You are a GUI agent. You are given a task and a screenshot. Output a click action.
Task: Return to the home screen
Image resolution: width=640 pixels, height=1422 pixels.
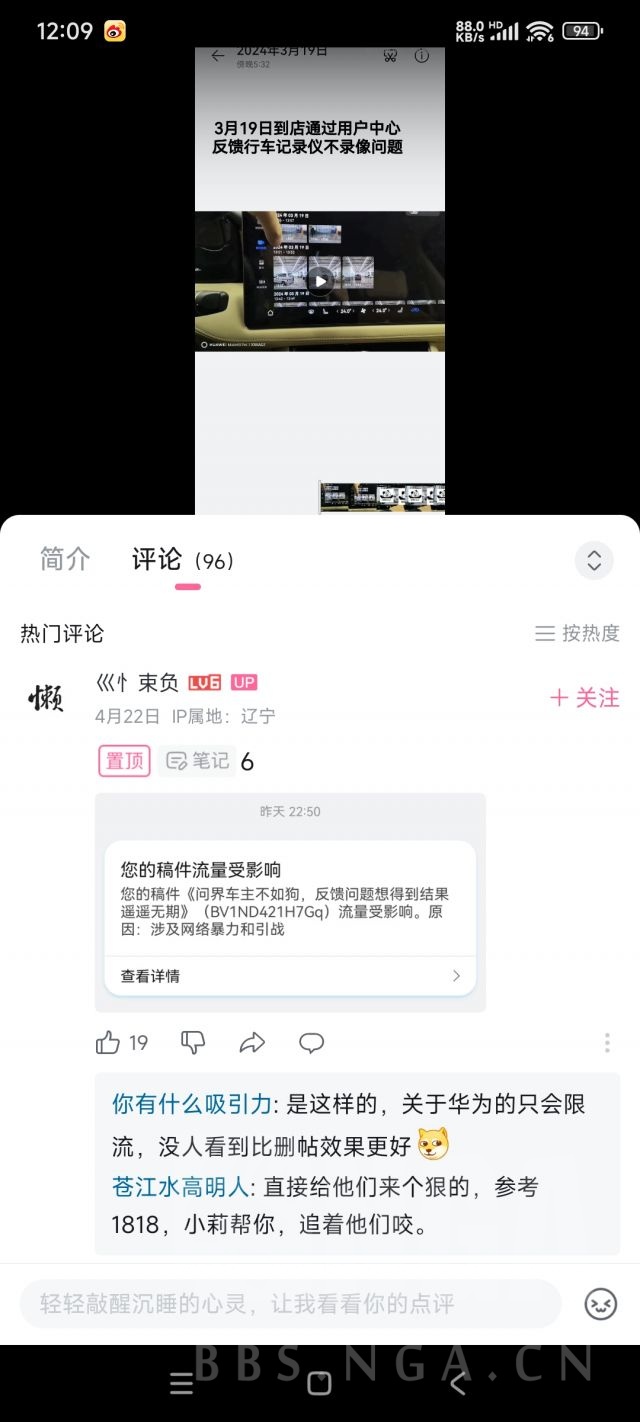tap(319, 1384)
